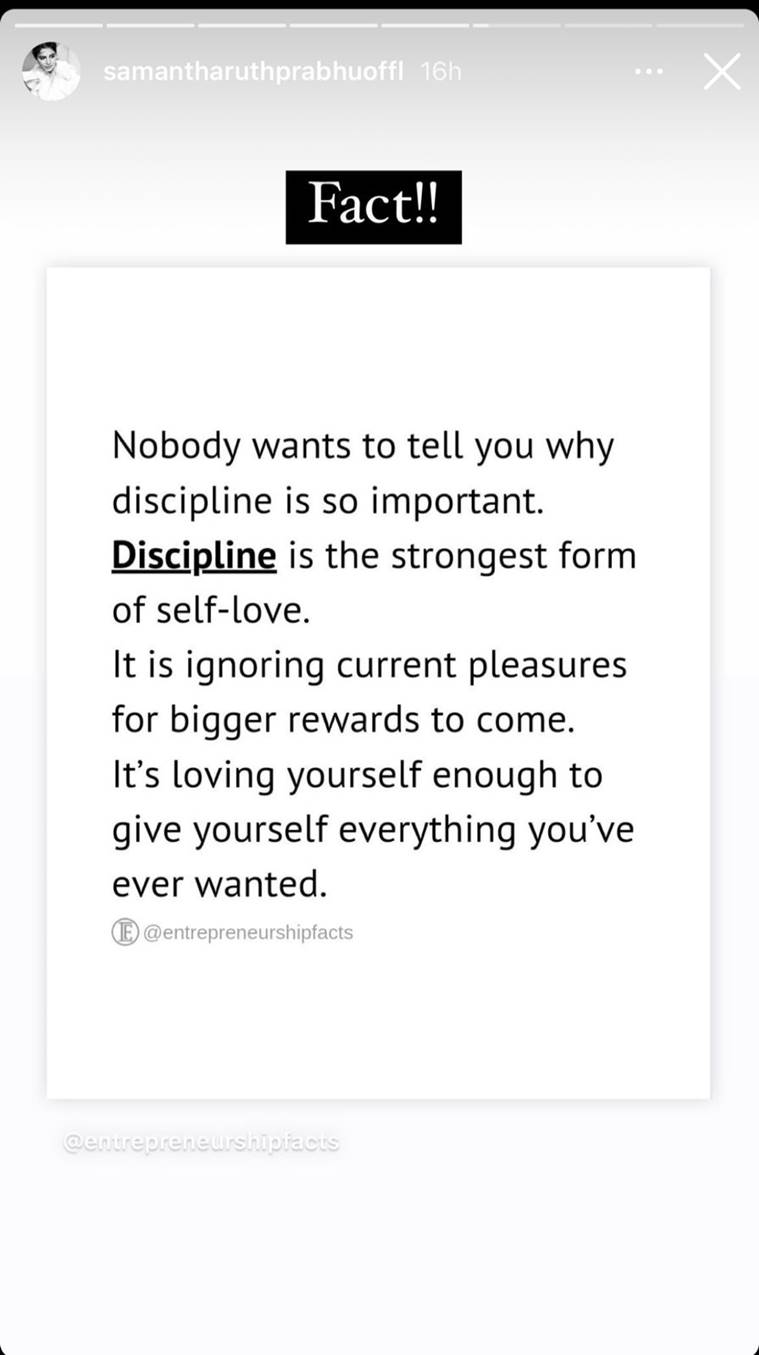Open the @entrepreneurshipfacts mention below the card
This screenshot has width=759, height=1355.
point(201,1142)
